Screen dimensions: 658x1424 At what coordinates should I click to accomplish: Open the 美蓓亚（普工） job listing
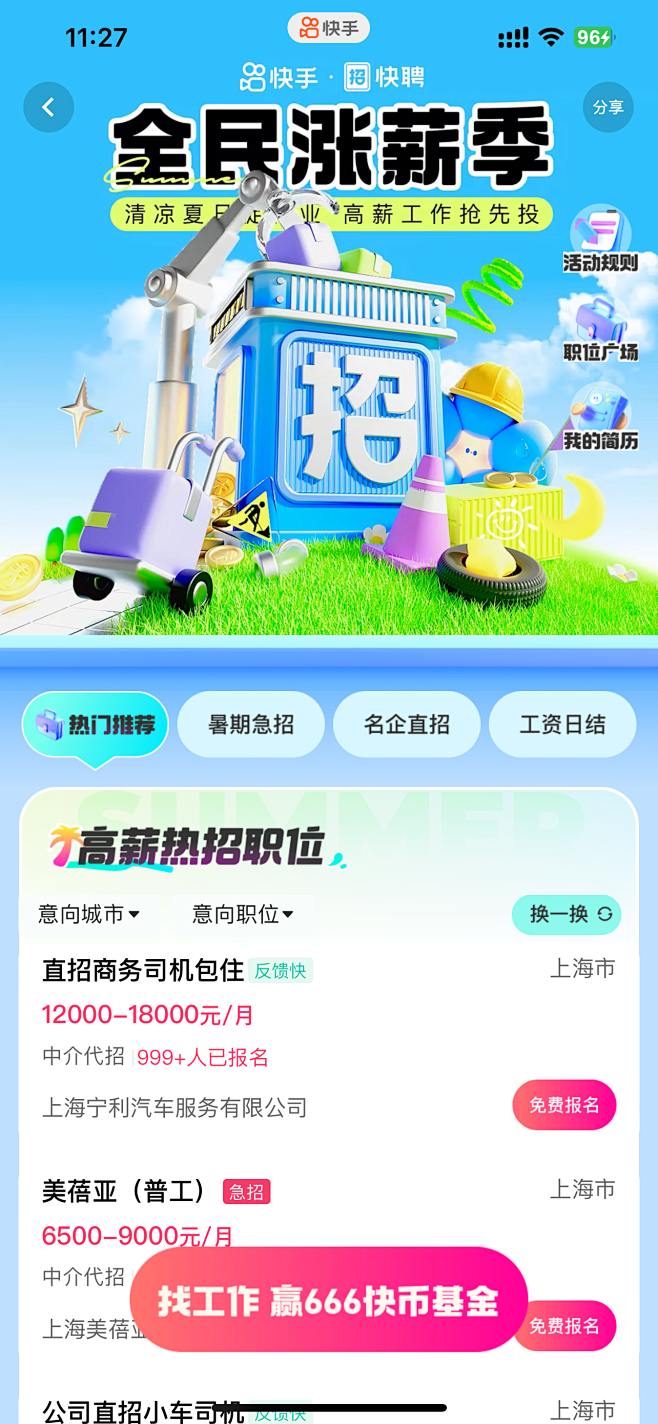click(124, 1191)
